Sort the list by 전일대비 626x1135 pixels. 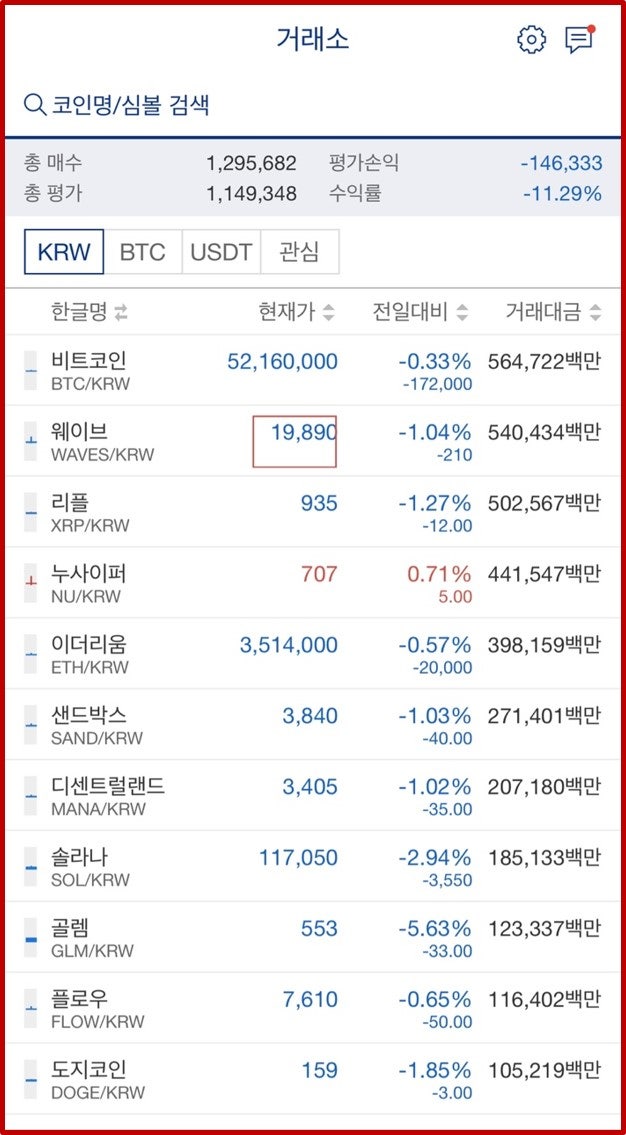(420, 312)
